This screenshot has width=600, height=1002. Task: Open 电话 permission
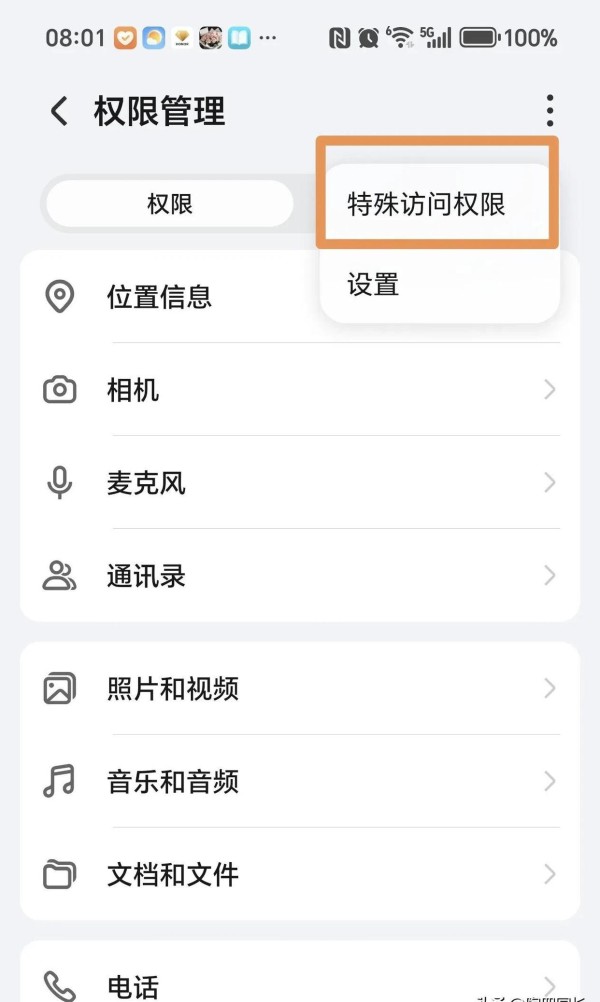coord(300,978)
